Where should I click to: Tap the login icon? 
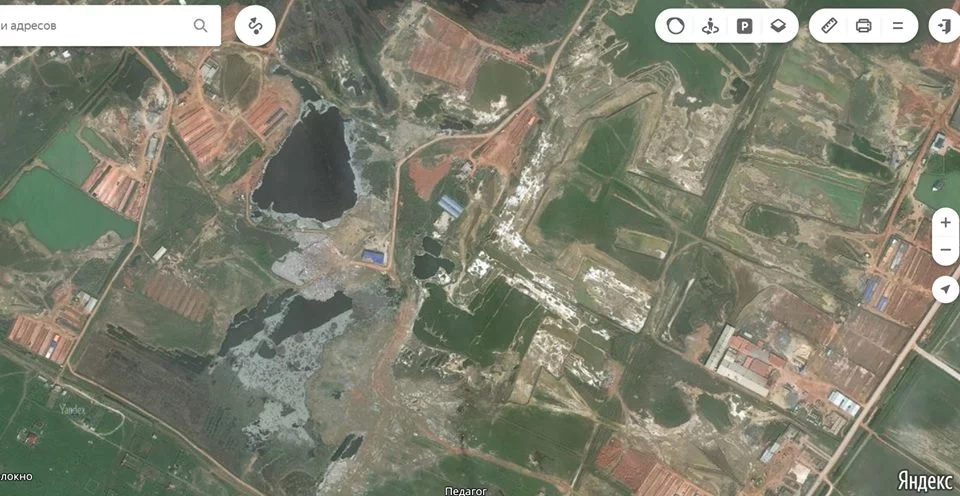point(944,26)
